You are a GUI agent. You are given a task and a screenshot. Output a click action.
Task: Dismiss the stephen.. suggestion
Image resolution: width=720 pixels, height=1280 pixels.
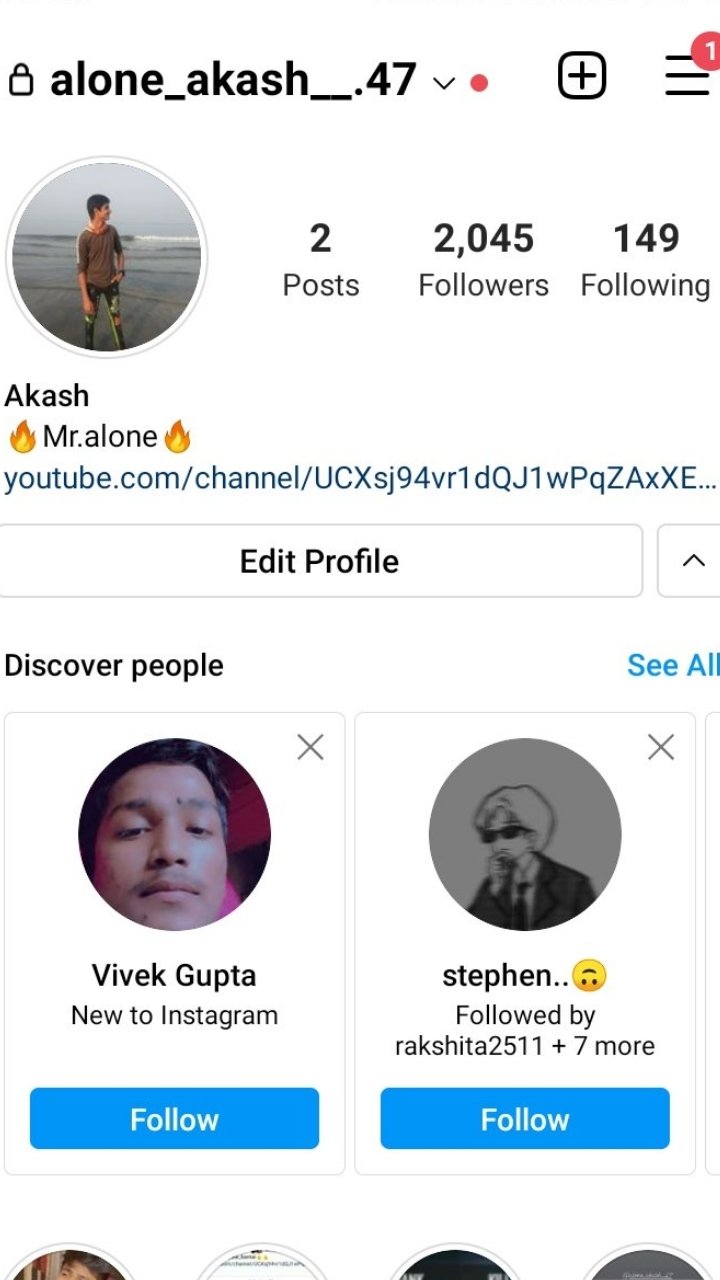coord(661,747)
